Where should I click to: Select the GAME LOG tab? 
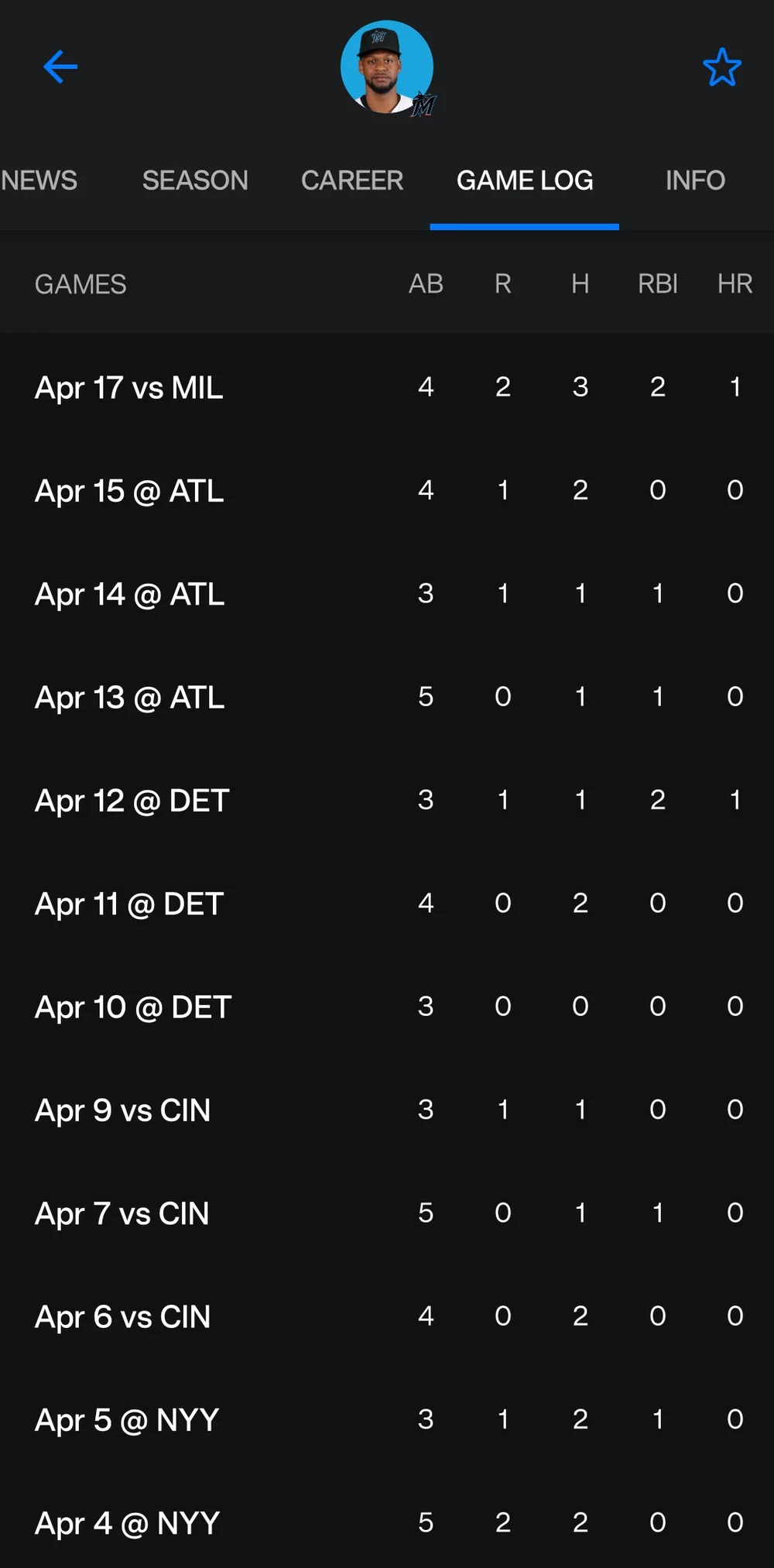pos(525,180)
